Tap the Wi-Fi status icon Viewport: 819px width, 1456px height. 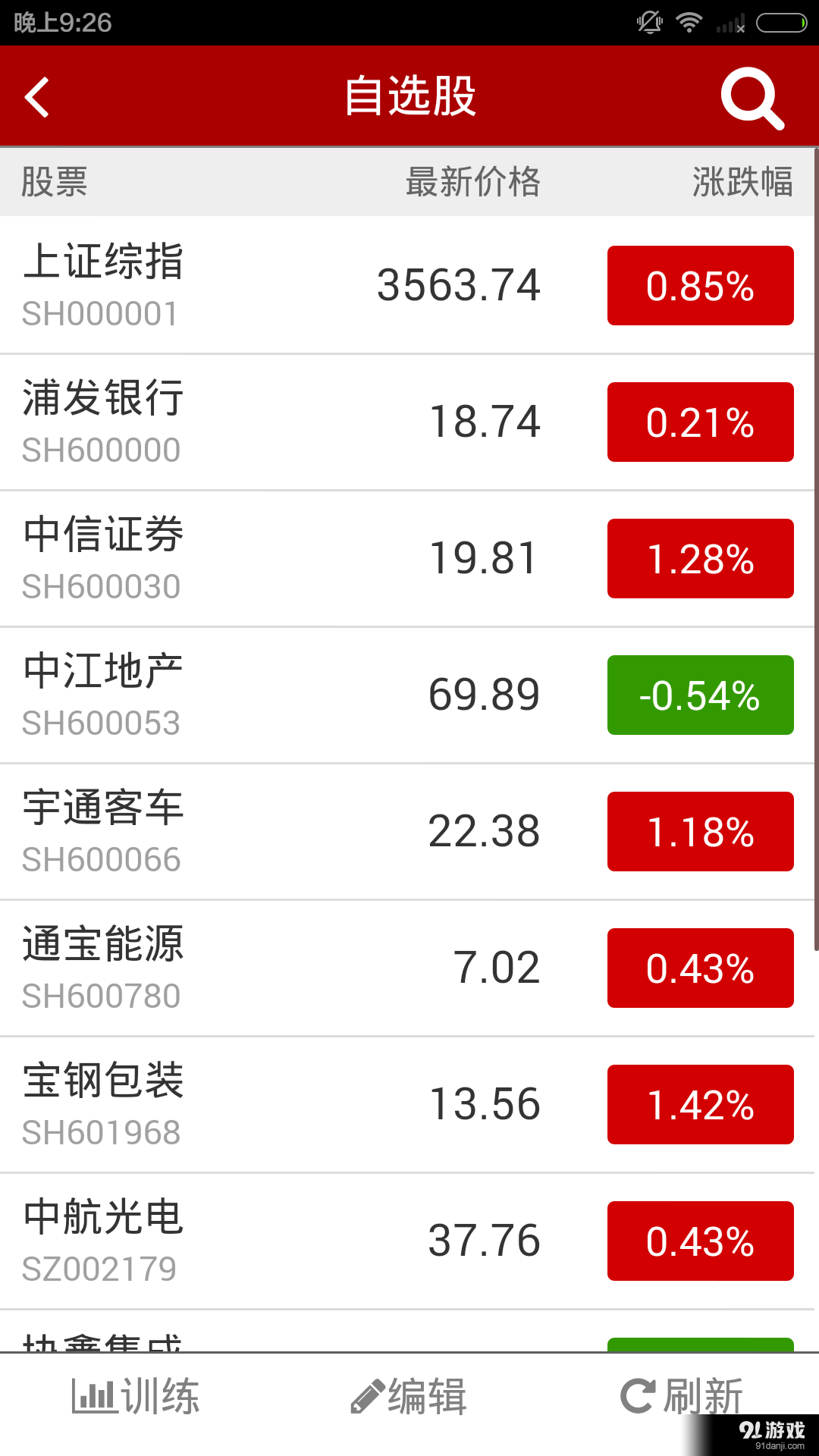click(x=690, y=22)
